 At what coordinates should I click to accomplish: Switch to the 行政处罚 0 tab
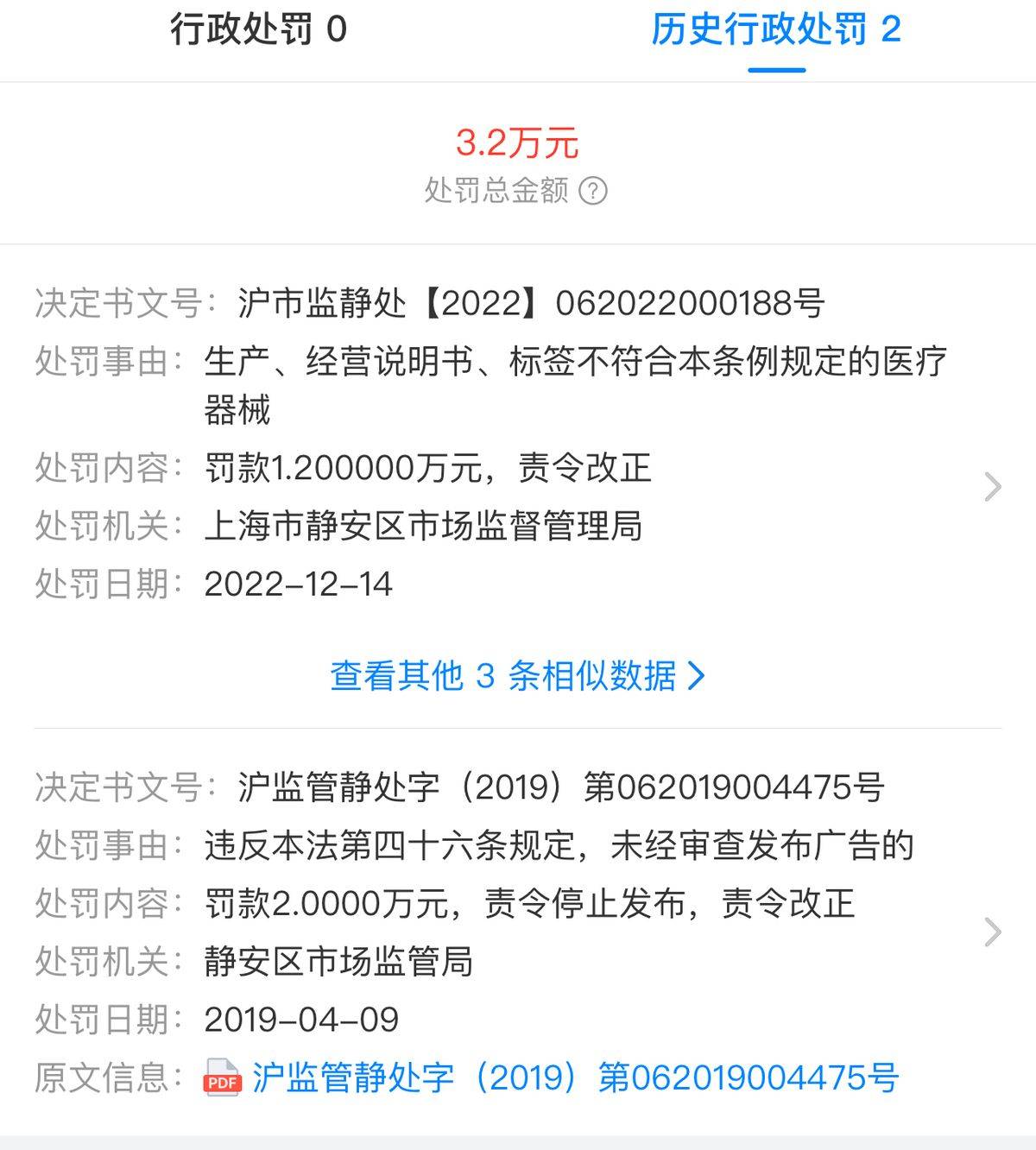click(x=258, y=29)
